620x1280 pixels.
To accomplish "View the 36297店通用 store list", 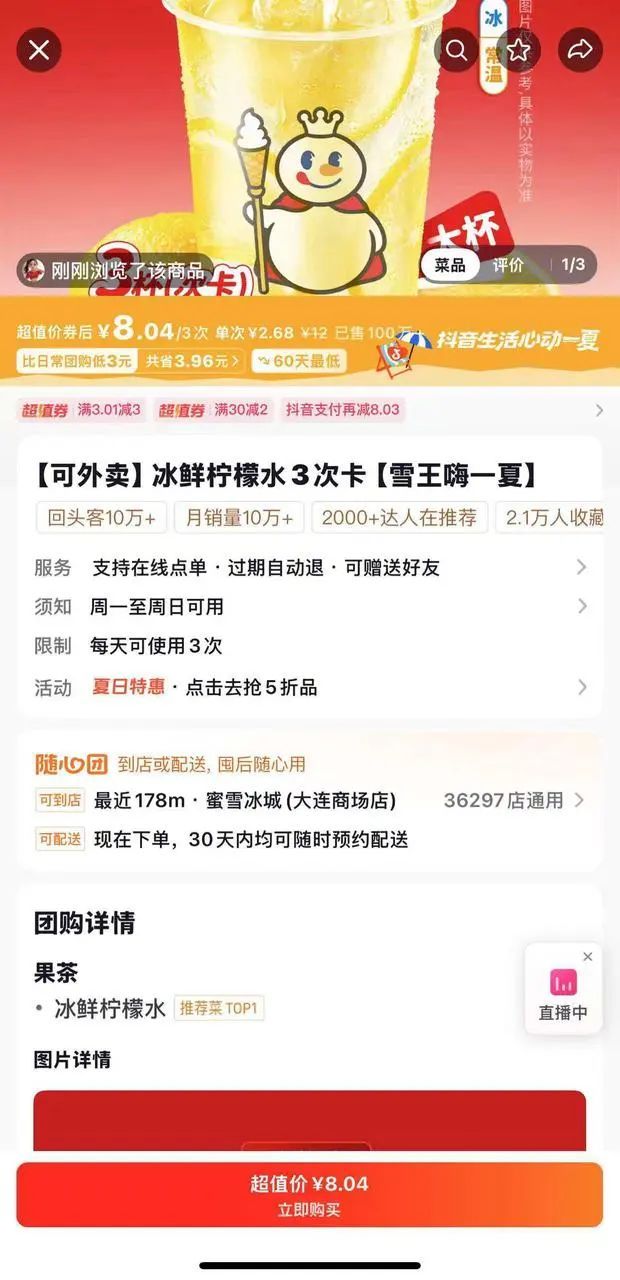I will [x=514, y=800].
